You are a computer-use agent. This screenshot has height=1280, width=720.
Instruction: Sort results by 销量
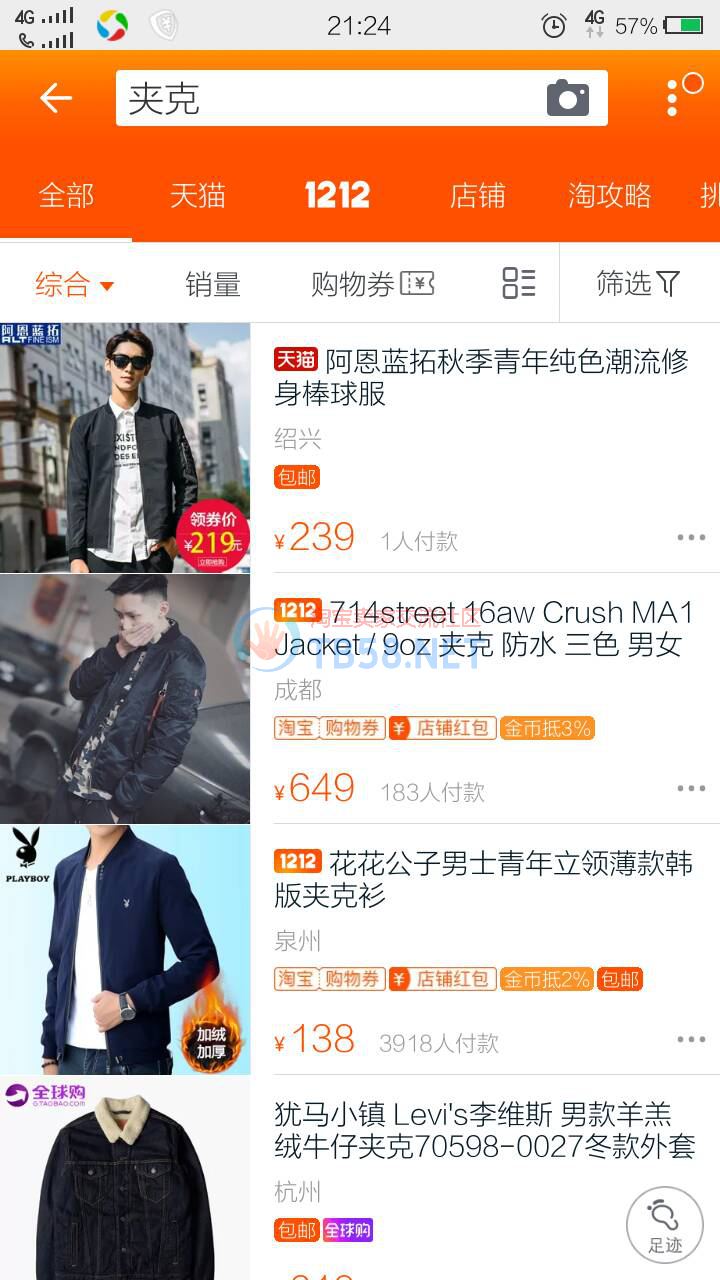click(213, 285)
